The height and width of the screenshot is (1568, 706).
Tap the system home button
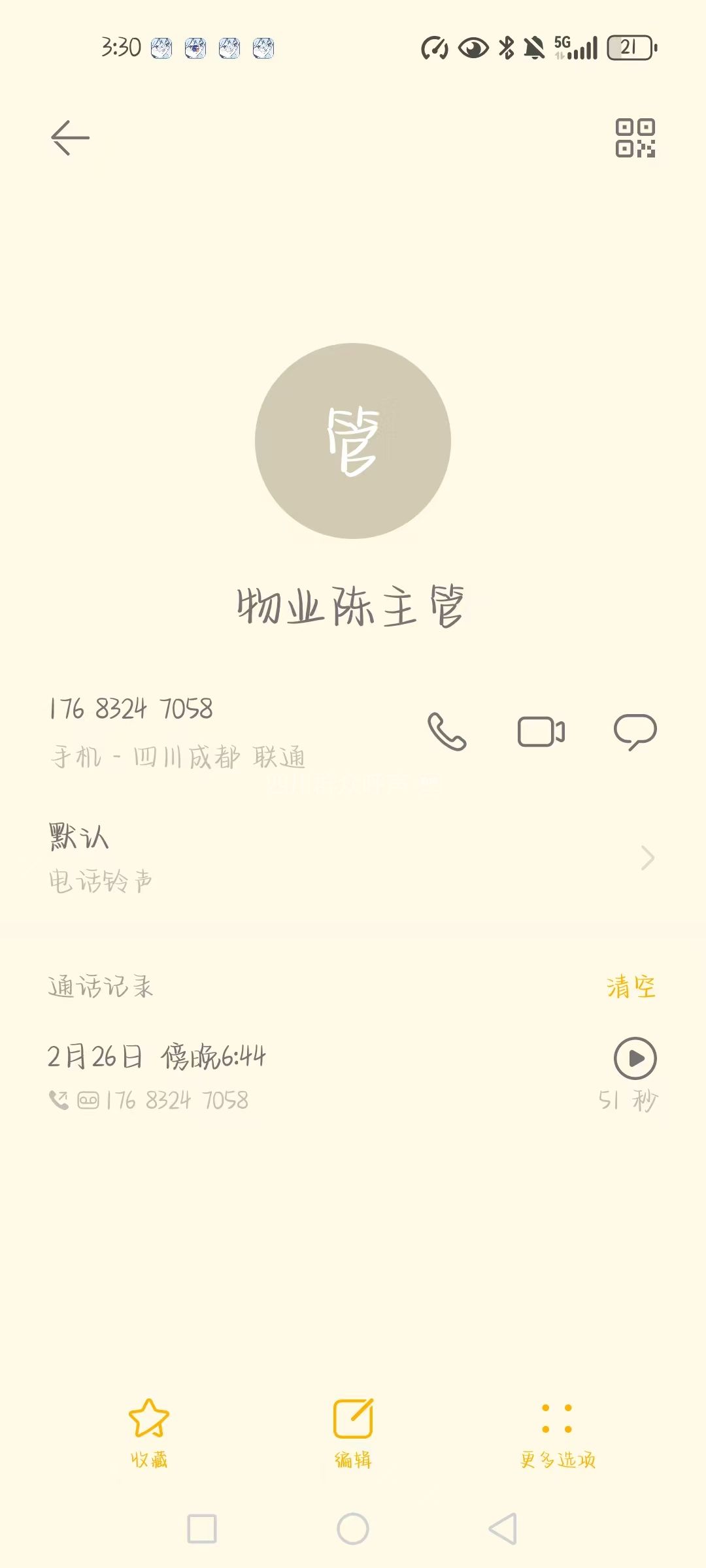coord(353,1529)
